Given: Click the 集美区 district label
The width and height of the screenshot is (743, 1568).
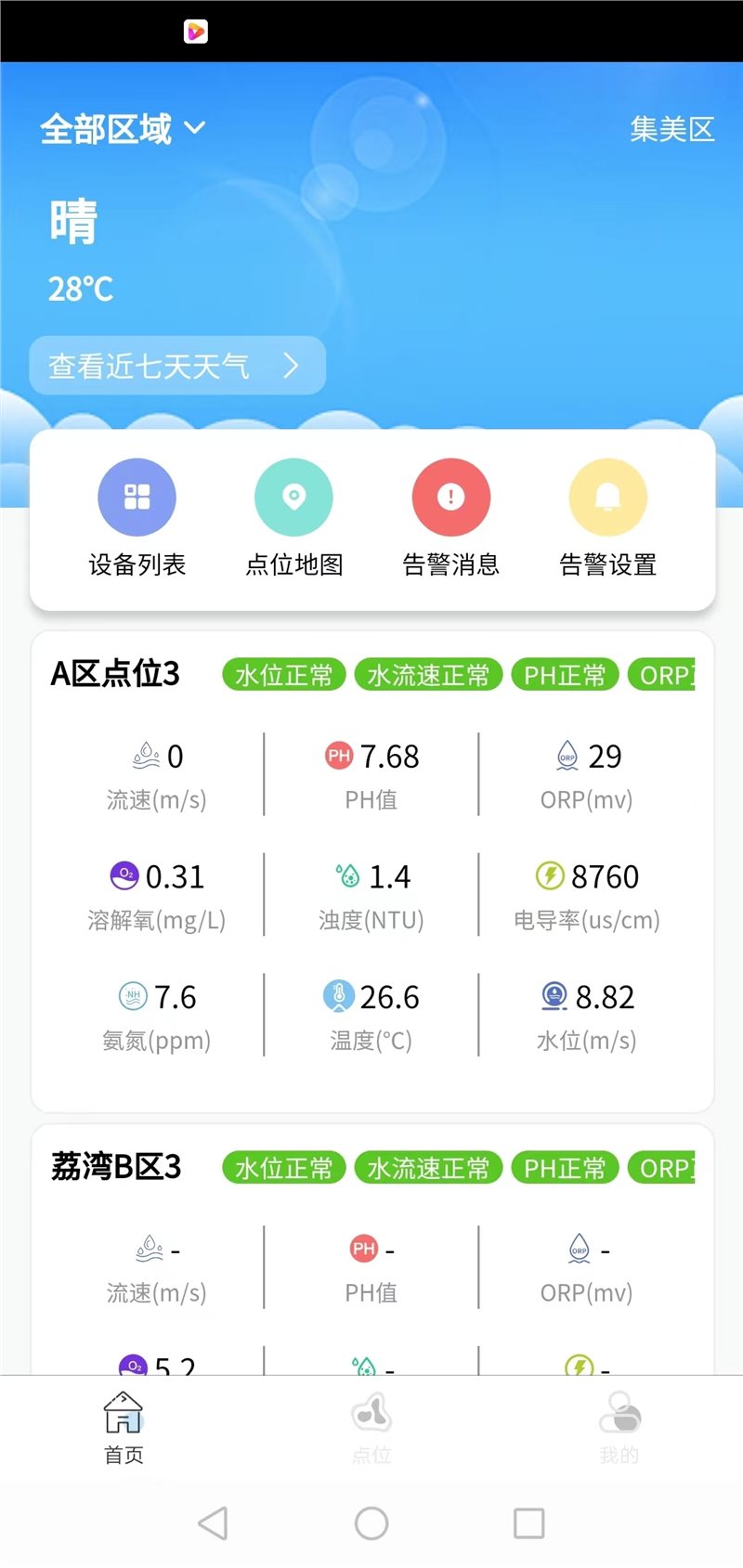Looking at the screenshot, I should [x=673, y=130].
